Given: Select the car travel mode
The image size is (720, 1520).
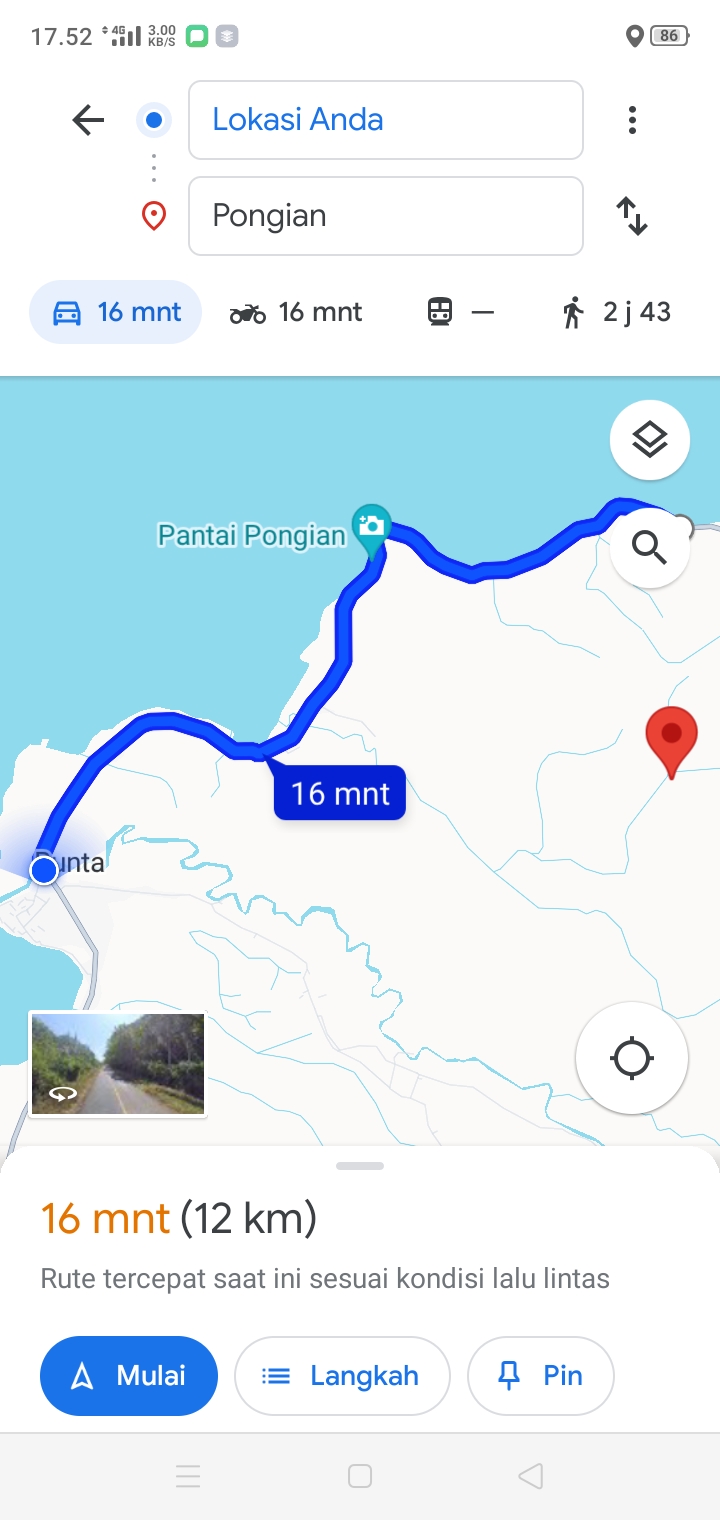Looking at the screenshot, I should [x=116, y=312].
